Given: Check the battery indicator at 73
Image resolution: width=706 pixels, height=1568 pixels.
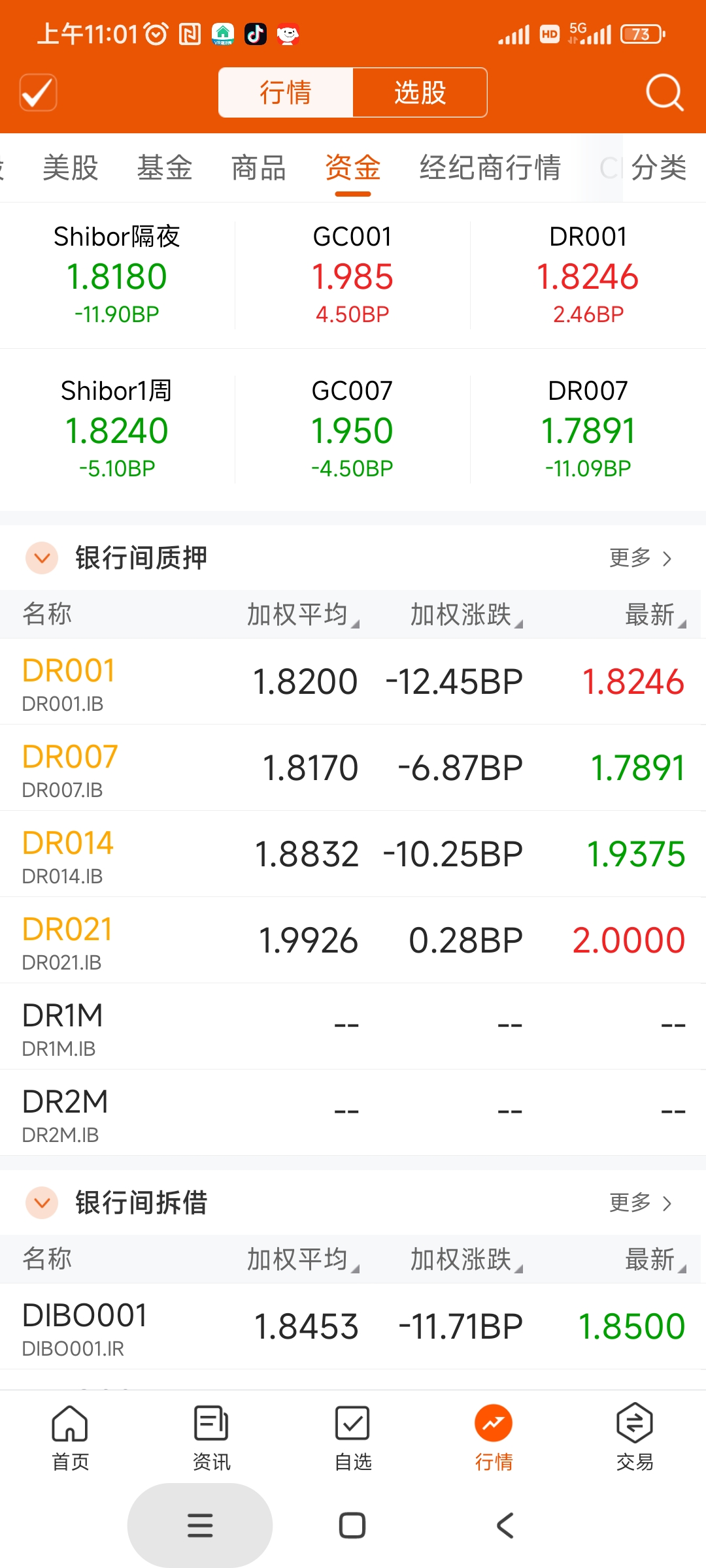Looking at the screenshot, I should (641, 33).
